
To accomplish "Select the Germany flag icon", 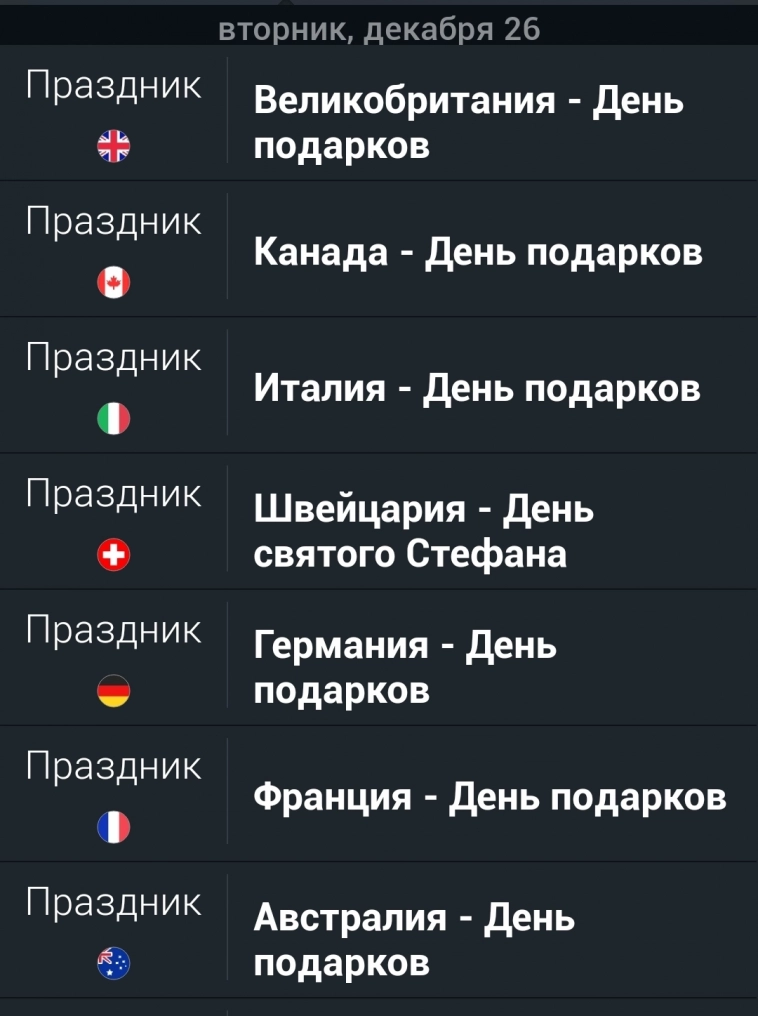I will (x=115, y=690).
